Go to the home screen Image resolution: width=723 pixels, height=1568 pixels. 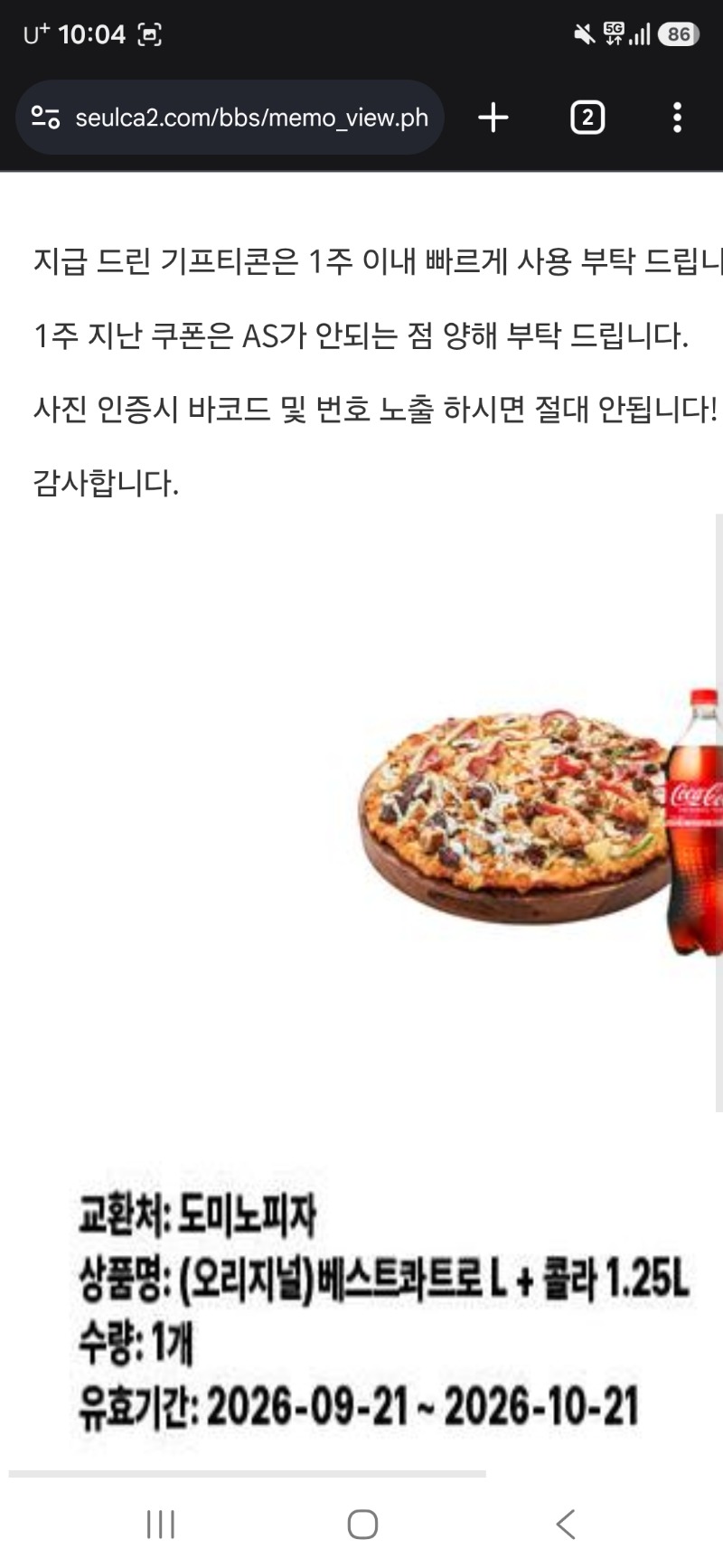(x=362, y=1524)
